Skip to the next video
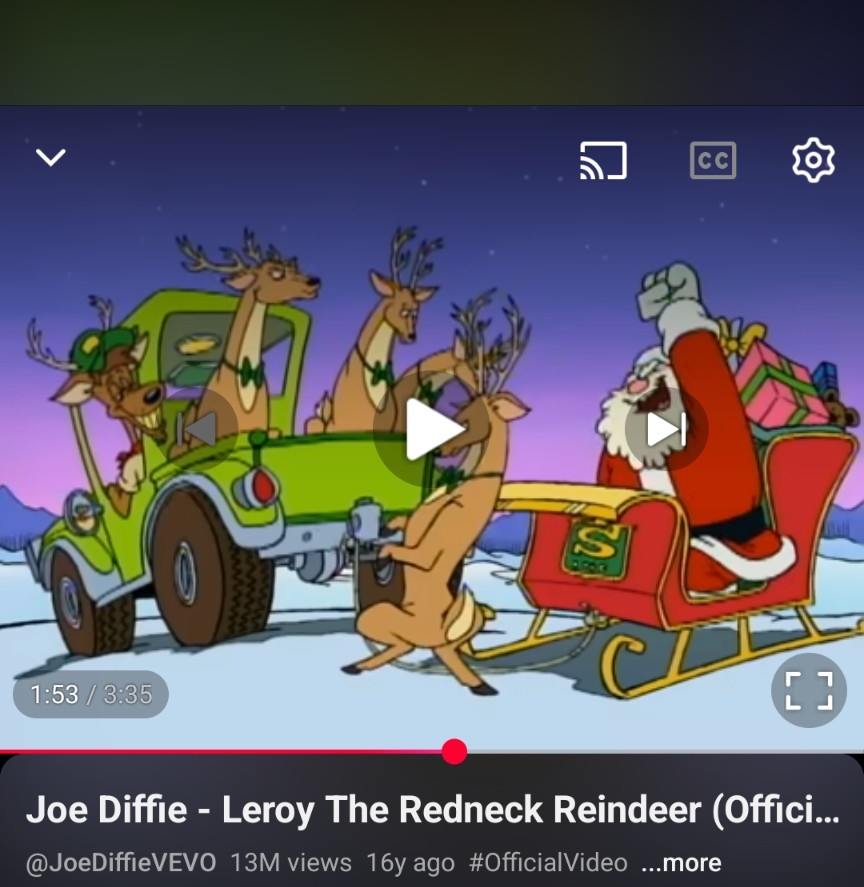 click(665, 430)
